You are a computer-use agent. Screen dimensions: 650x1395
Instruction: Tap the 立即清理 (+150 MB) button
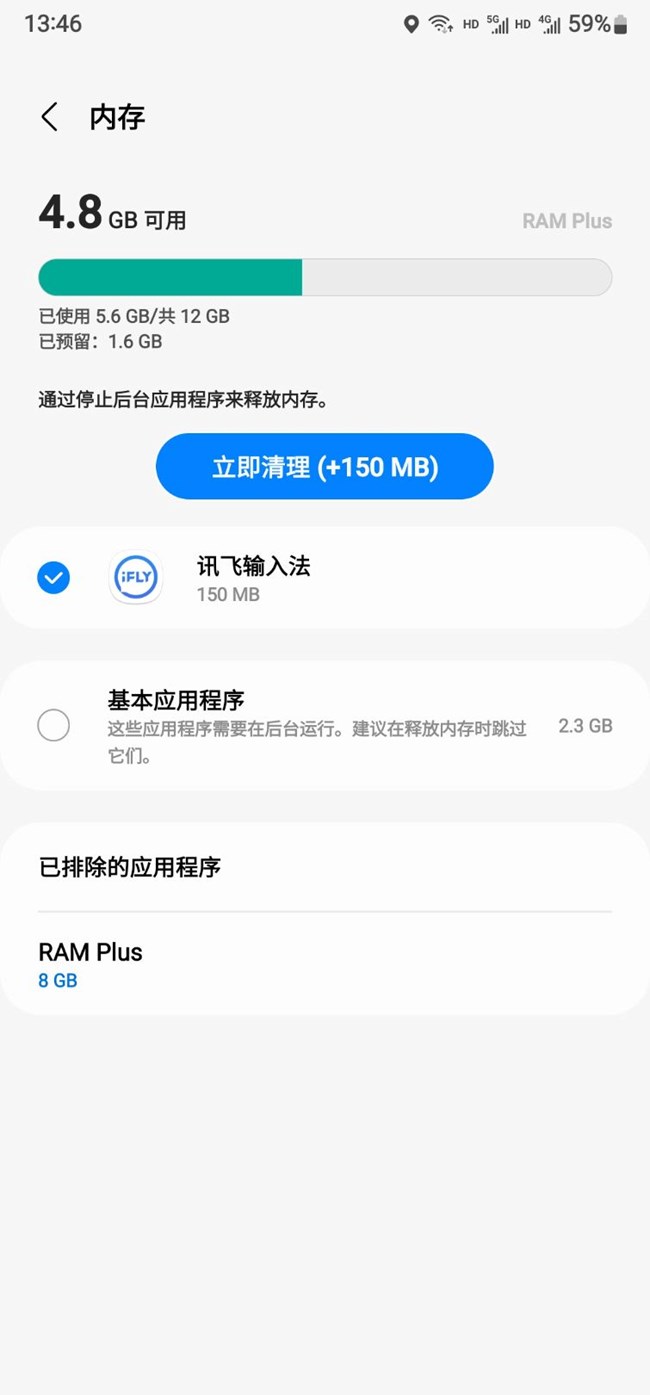point(325,466)
